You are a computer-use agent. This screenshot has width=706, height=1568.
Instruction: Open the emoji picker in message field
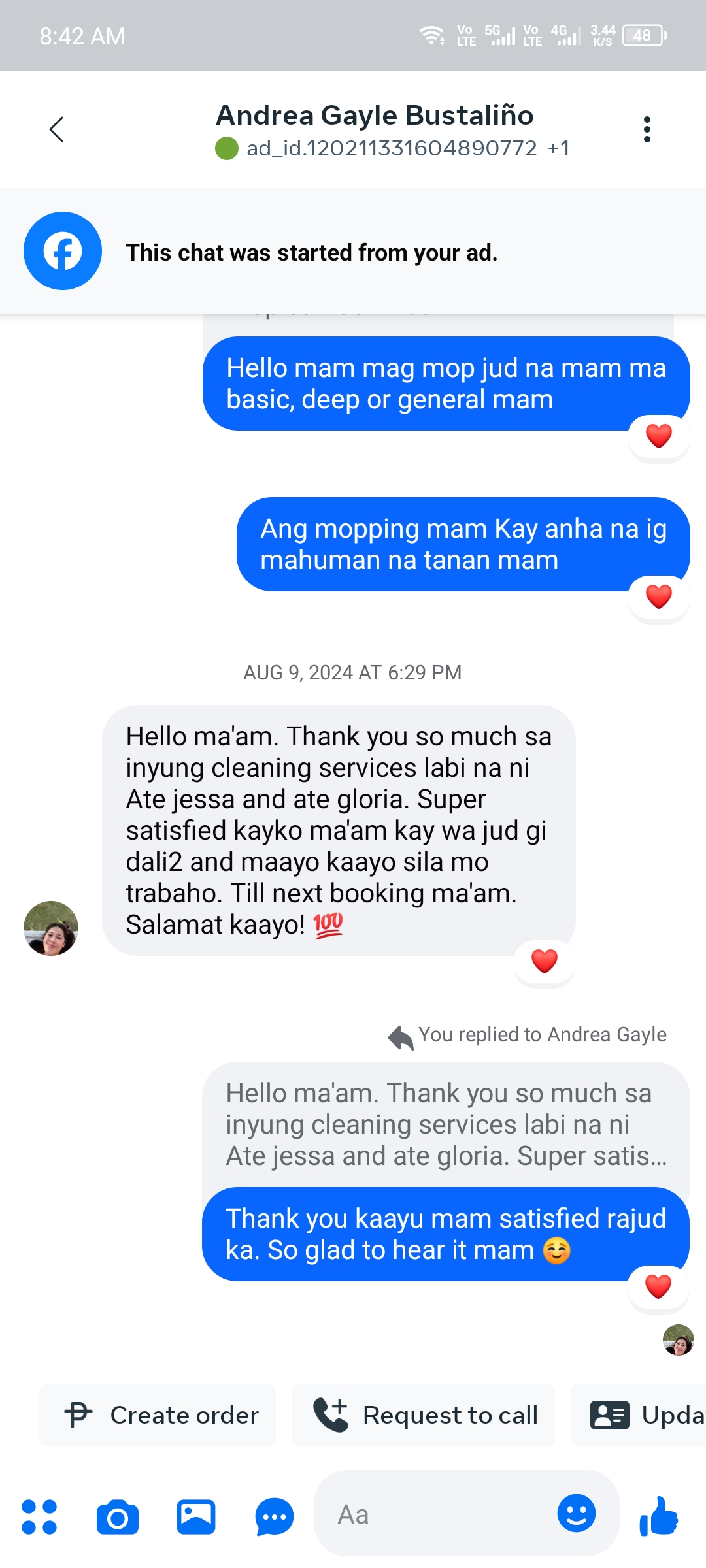pyautogui.click(x=577, y=1513)
